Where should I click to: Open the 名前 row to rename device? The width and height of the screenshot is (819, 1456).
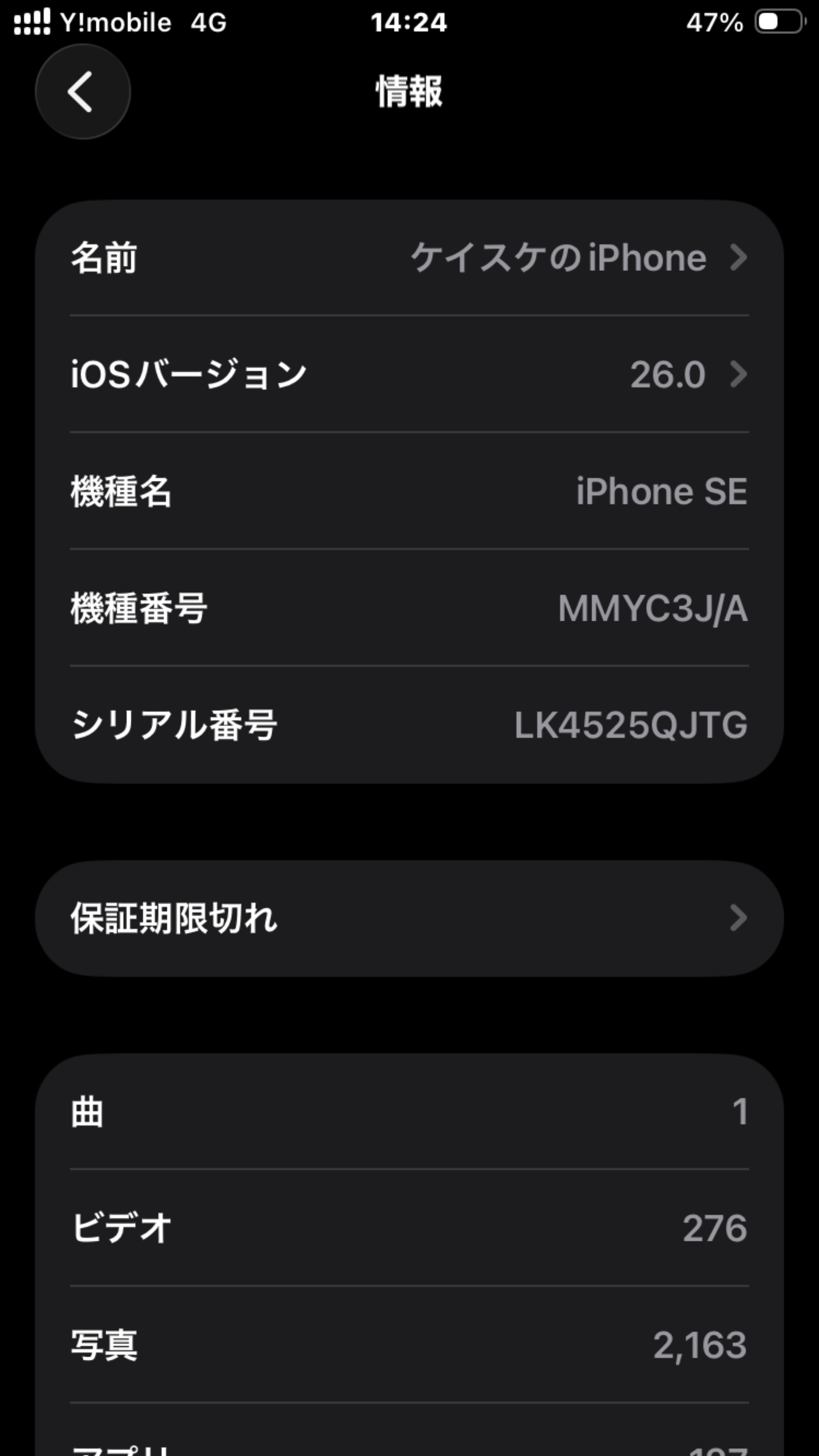(409, 258)
